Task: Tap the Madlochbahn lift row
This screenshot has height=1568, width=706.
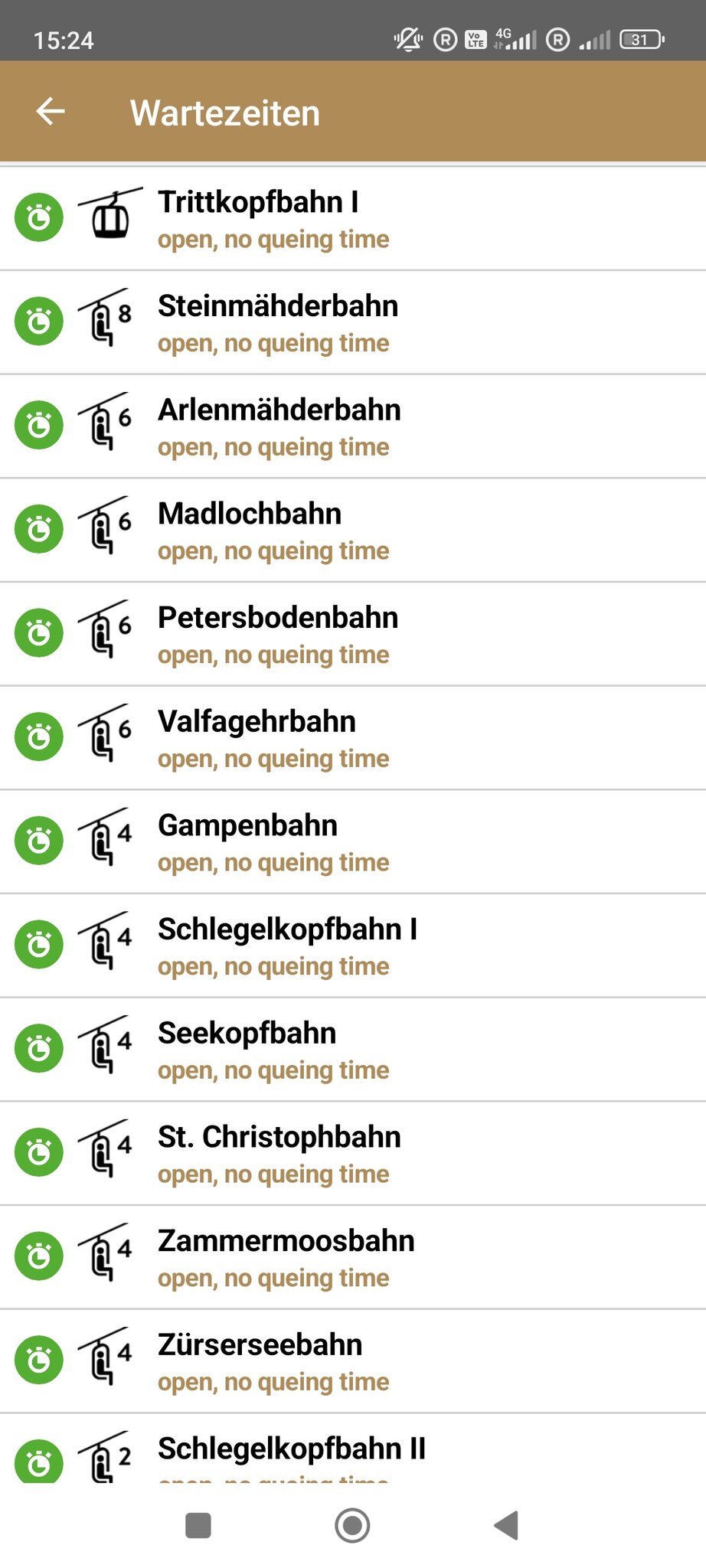Action: click(x=352, y=531)
